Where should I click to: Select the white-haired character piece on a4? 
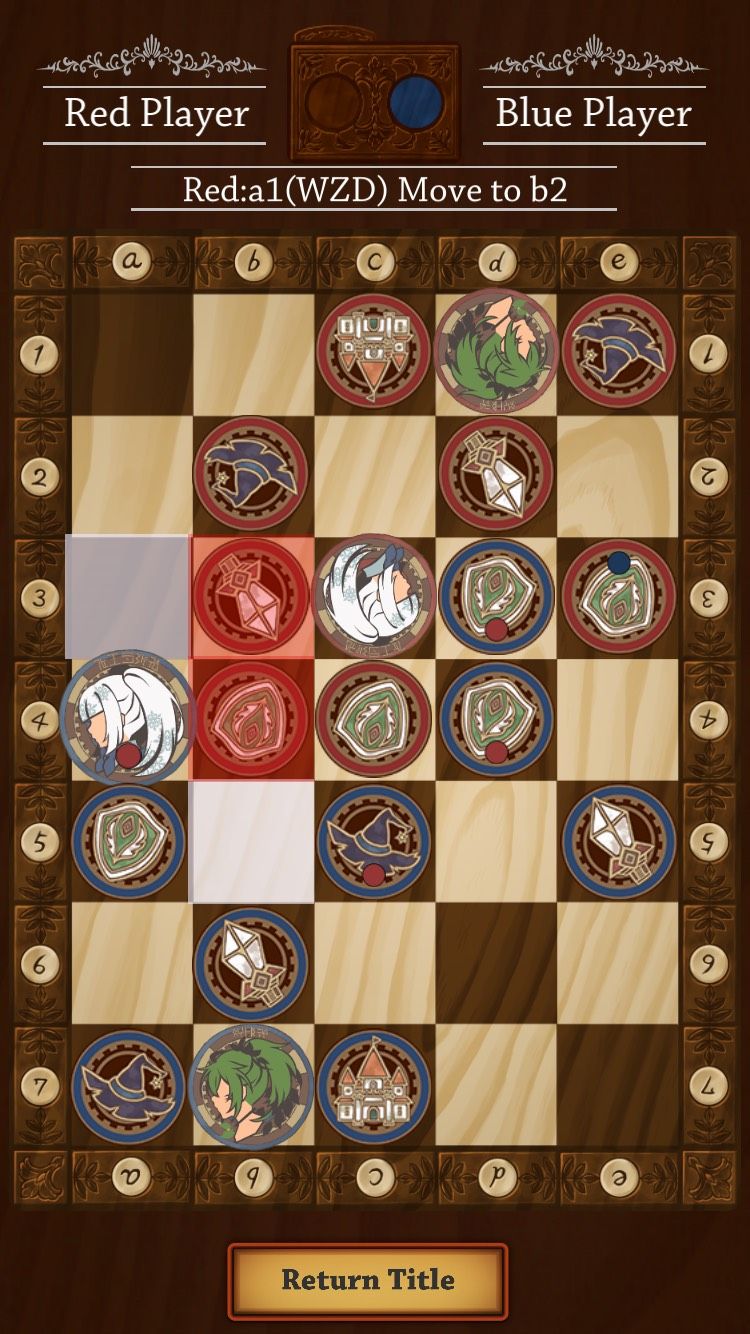click(x=127, y=718)
